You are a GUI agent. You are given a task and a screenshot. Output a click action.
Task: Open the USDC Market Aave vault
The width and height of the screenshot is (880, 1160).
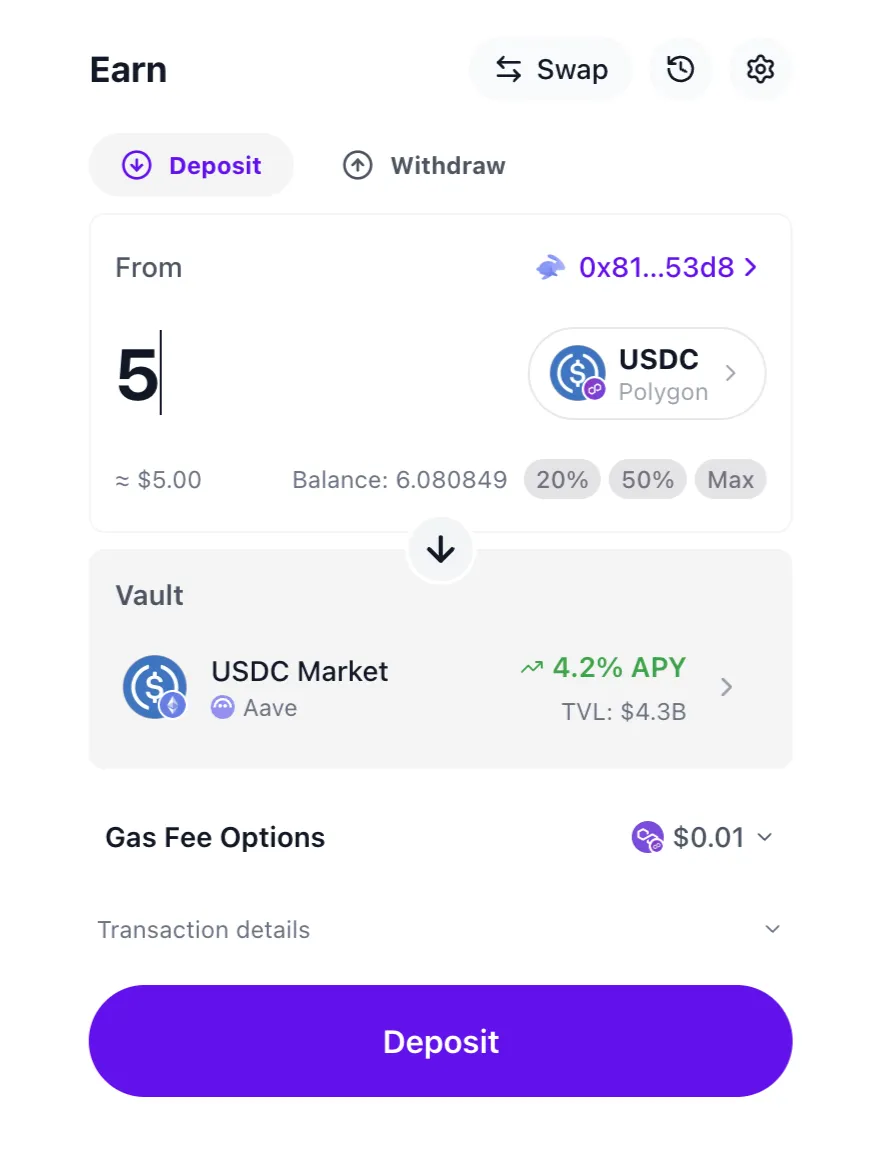pyautogui.click(x=440, y=687)
